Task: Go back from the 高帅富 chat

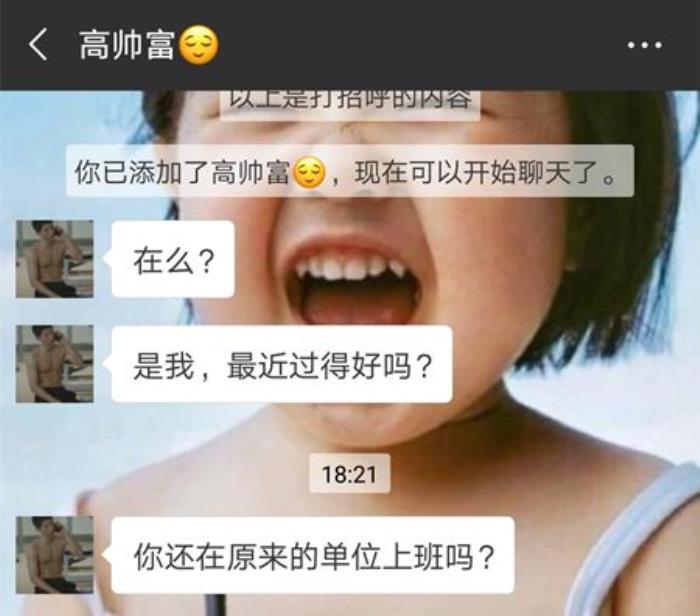Action: (38, 45)
